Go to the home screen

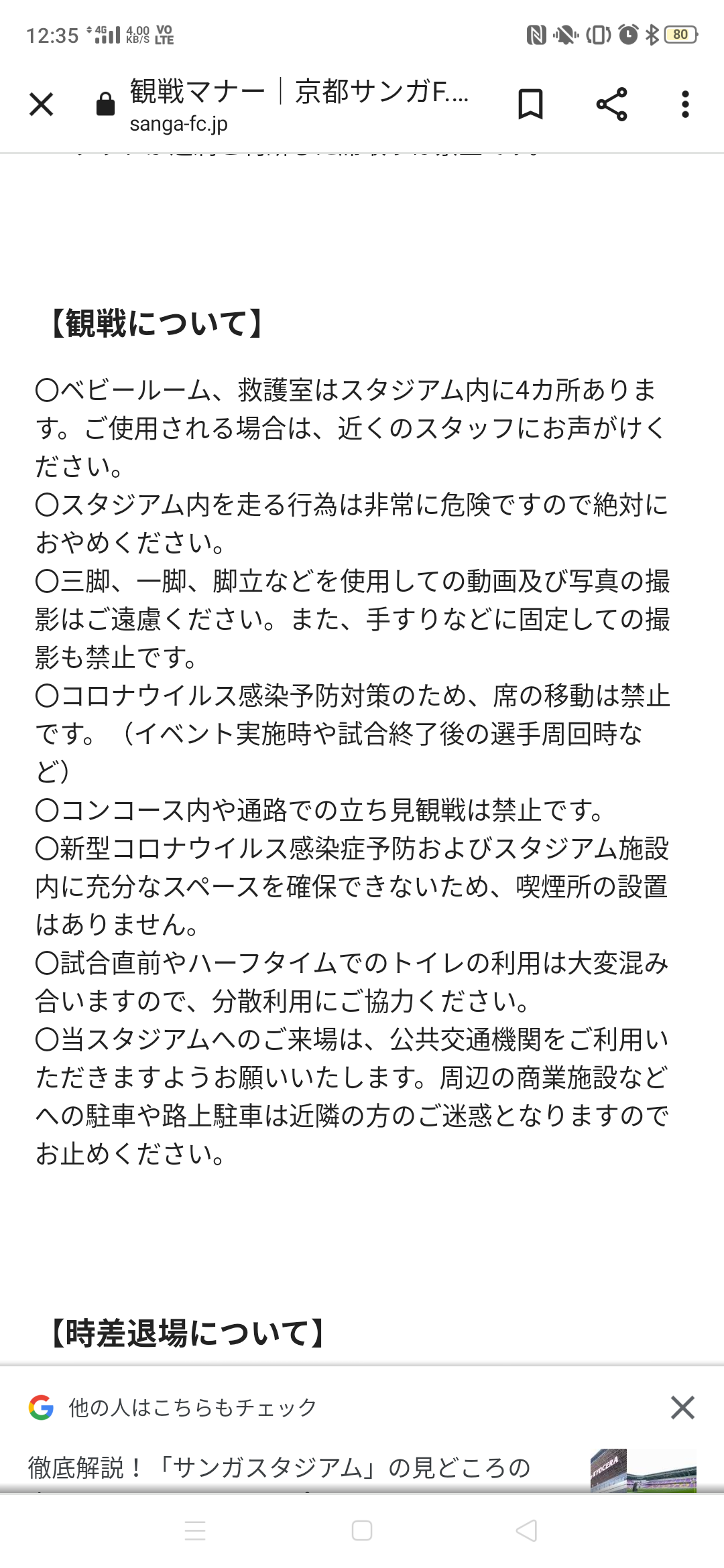click(362, 1530)
